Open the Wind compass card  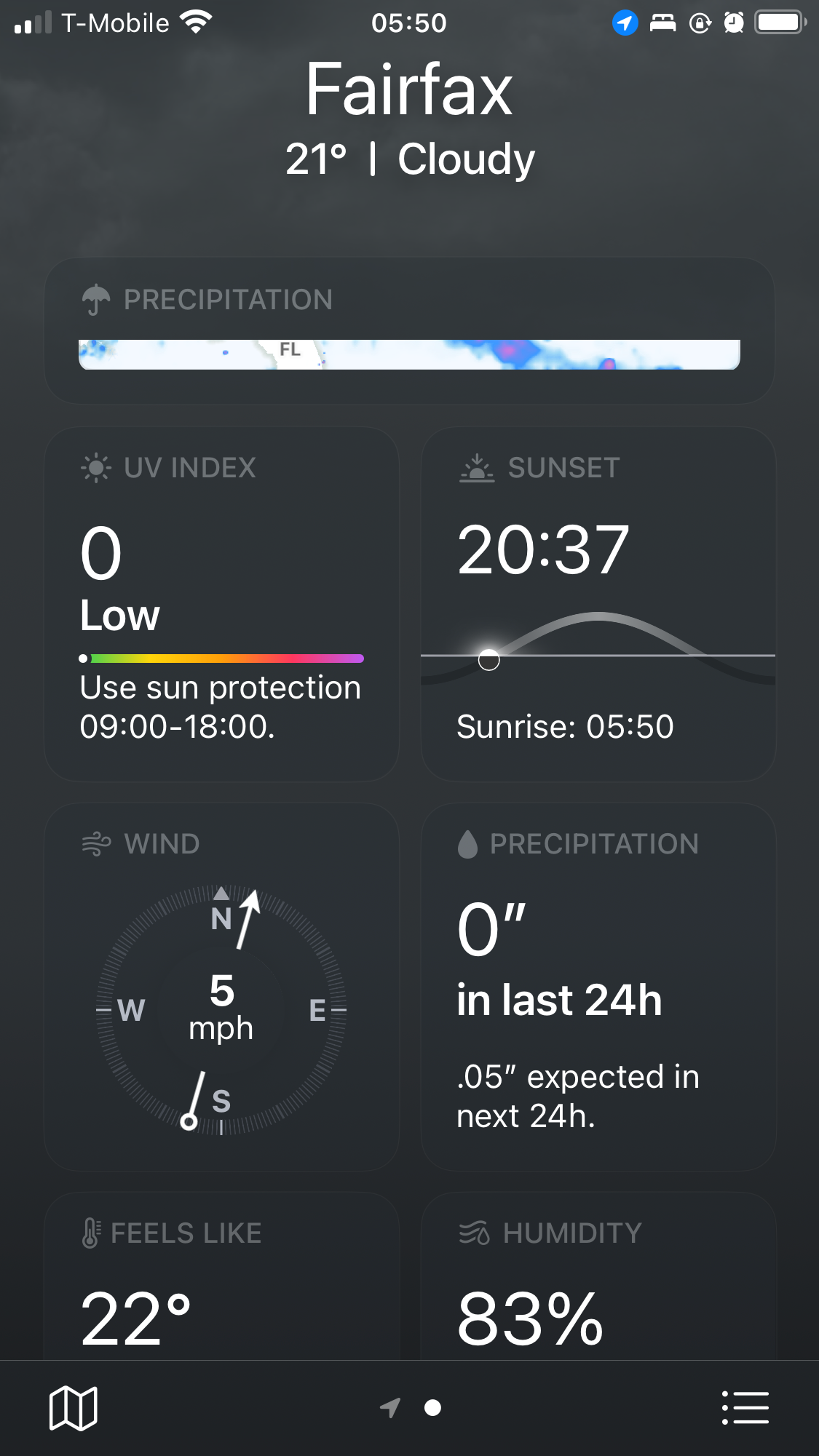click(x=221, y=987)
